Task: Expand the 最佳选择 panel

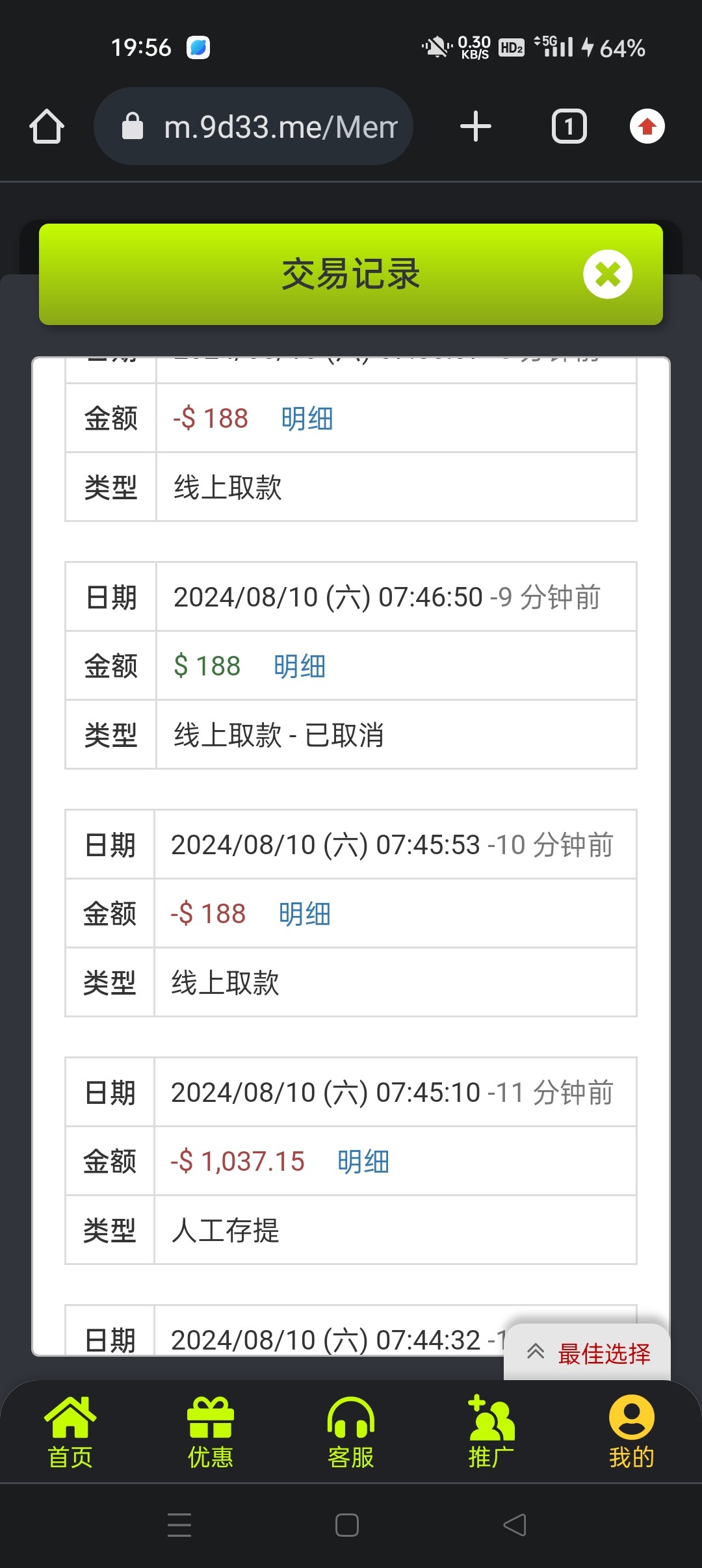Action: point(588,1353)
